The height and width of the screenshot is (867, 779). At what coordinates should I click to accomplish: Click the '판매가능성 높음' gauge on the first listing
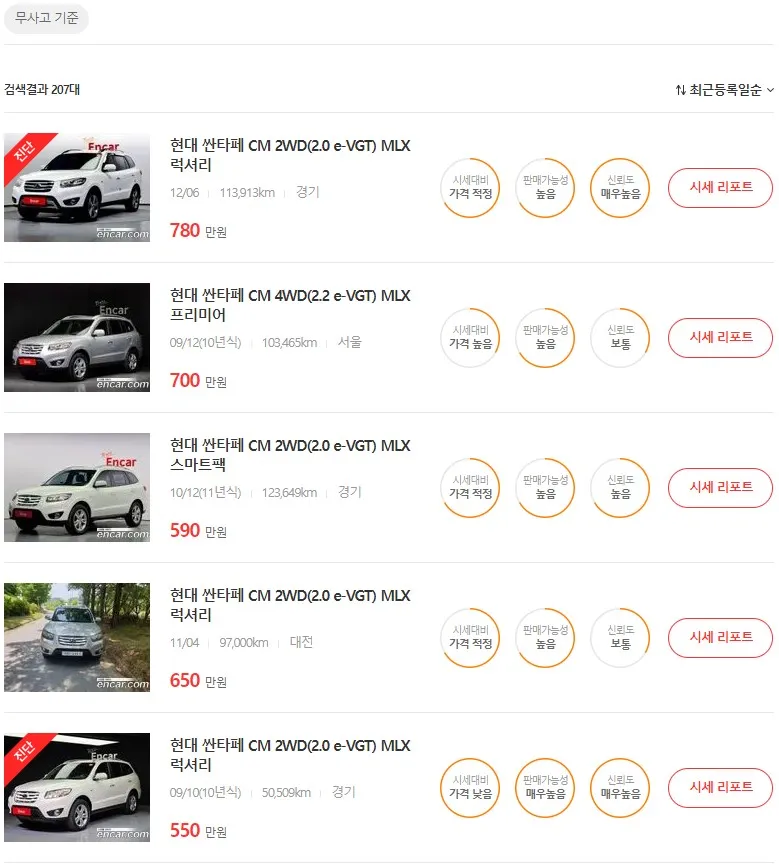(544, 188)
